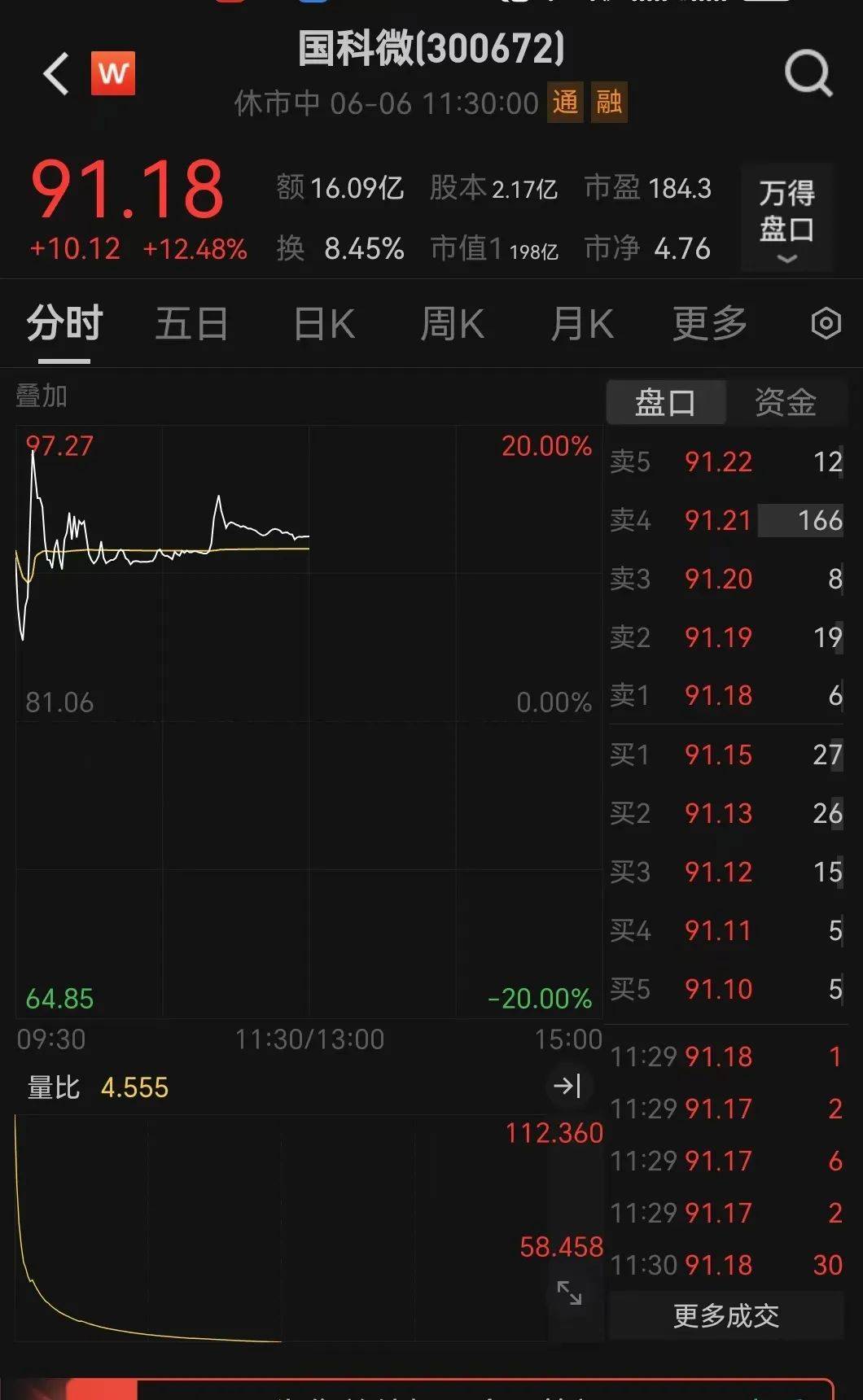Switch to the 五日 chart tab
This screenshot has height=1400, width=863.
191,324
